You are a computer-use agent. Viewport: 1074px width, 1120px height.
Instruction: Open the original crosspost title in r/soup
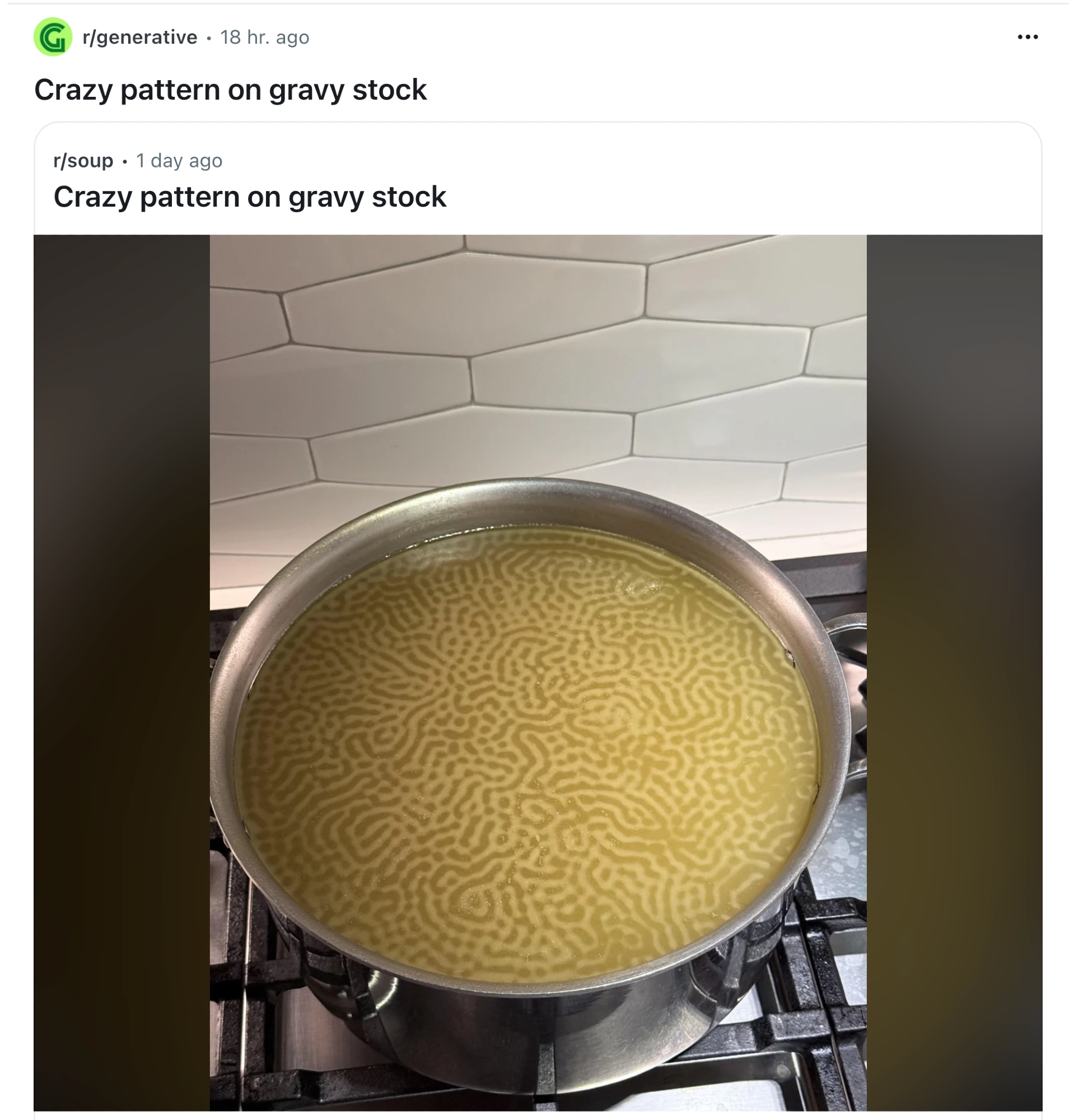[x=250, y=197]
